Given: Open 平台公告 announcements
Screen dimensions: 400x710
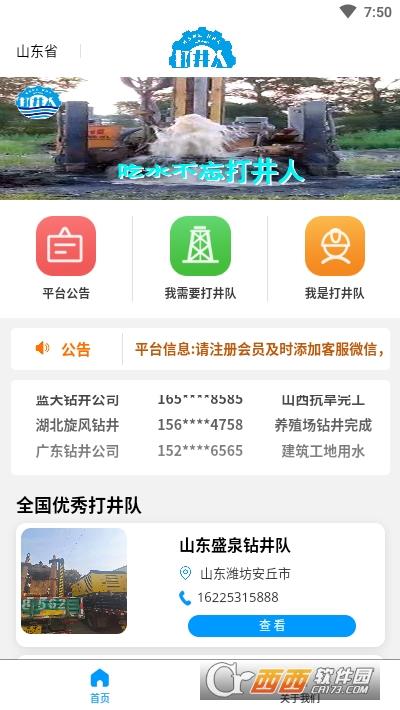Looking at the screenshot, I should (66, 258).
